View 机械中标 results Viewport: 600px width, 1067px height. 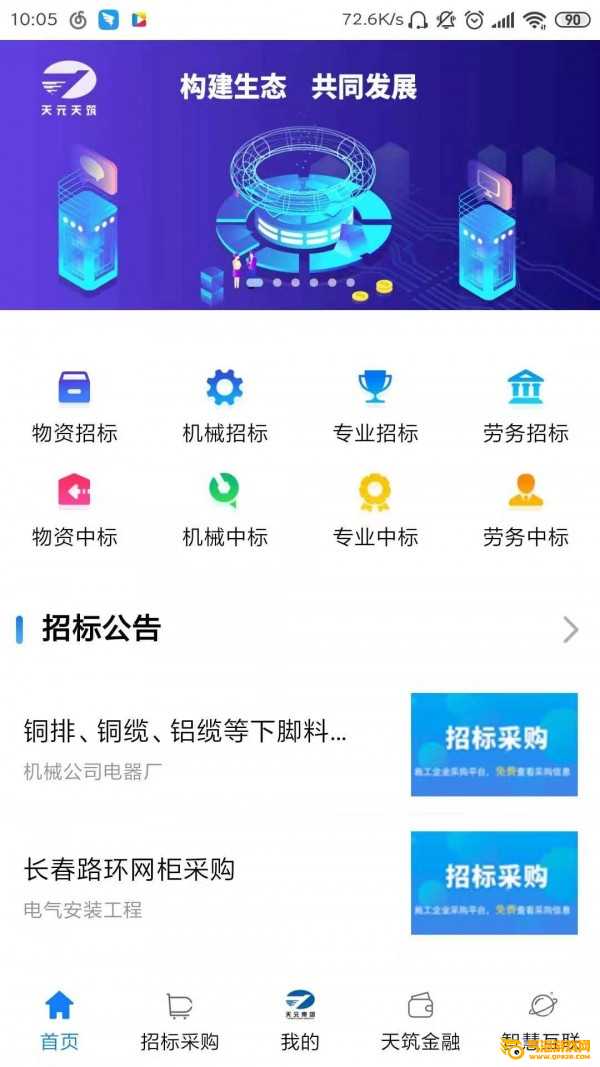pyautogui.click(x=225, y=510)
